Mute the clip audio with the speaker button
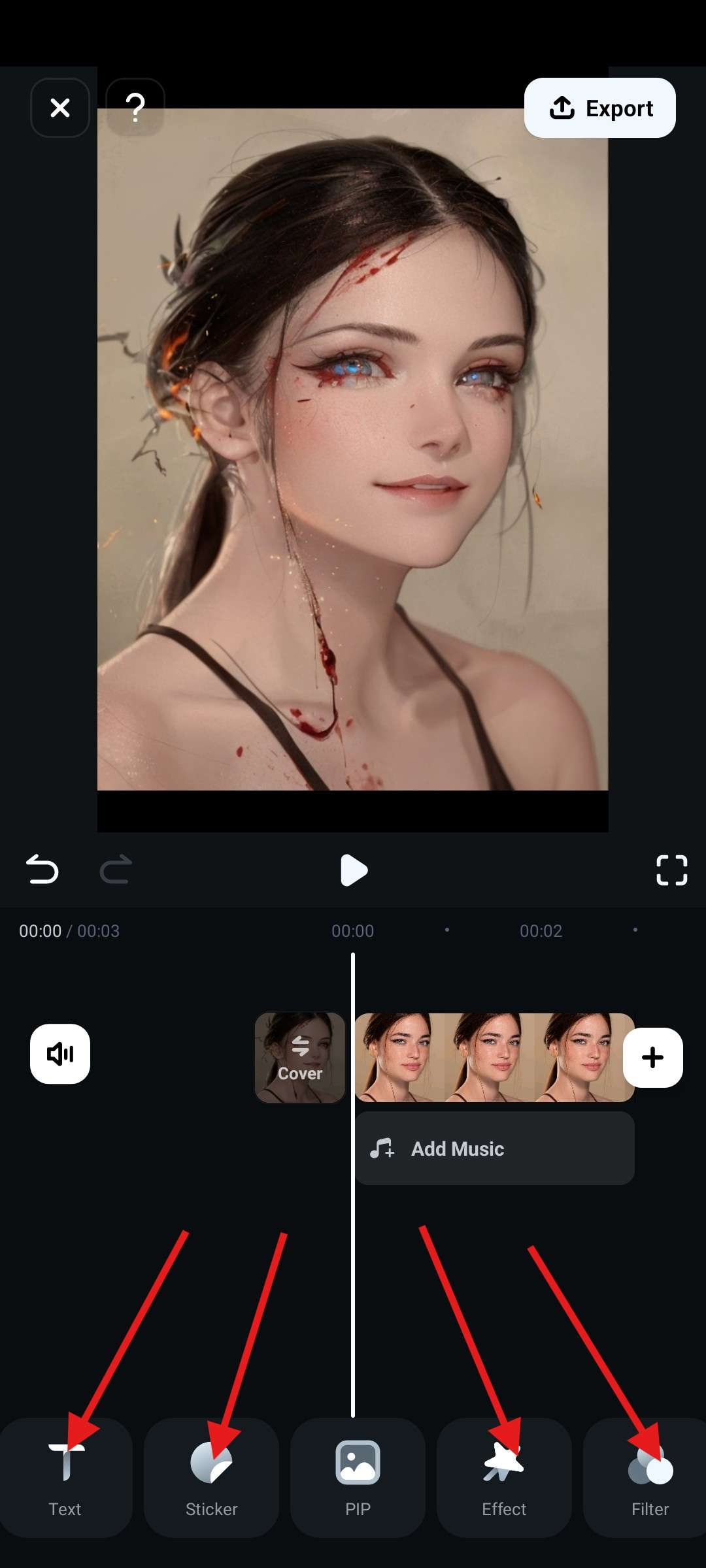Image resolution: width=706 pixels, height=1568 pixels. 60,1054
